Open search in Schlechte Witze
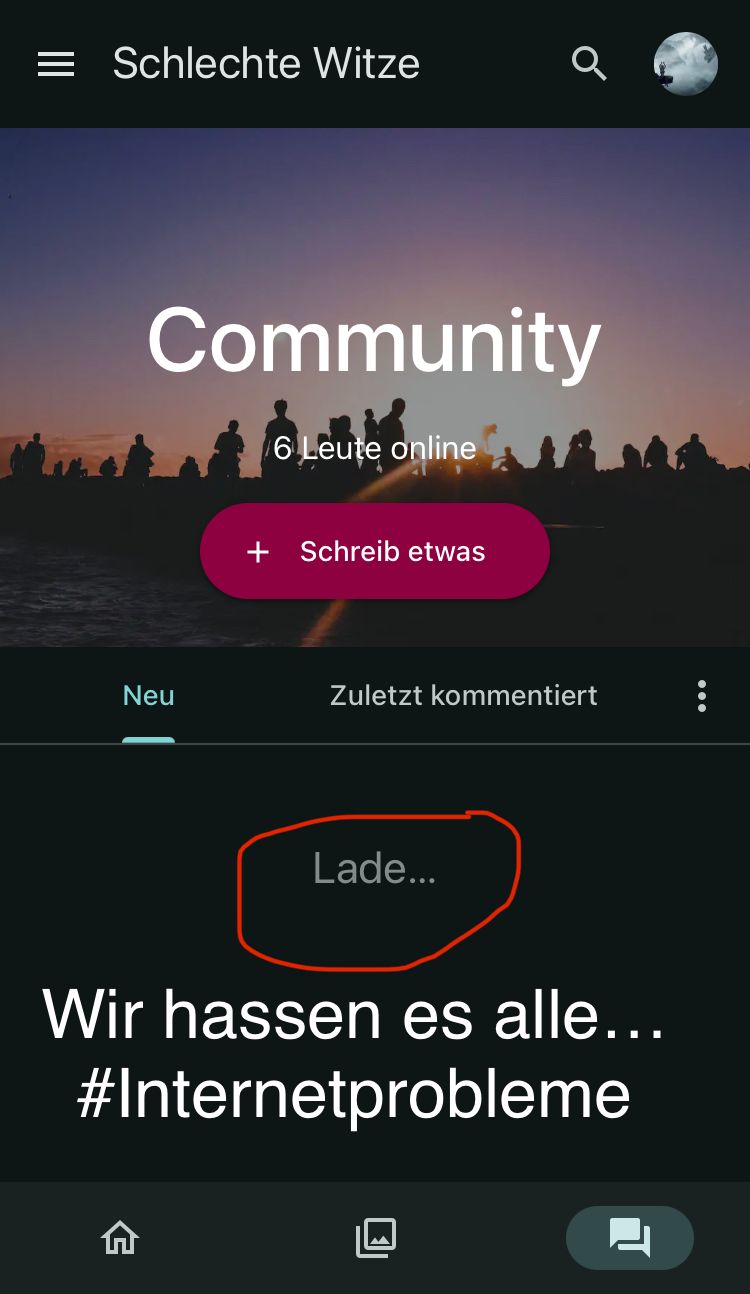This screenshot has width=750, height=1294. [589, 64]
